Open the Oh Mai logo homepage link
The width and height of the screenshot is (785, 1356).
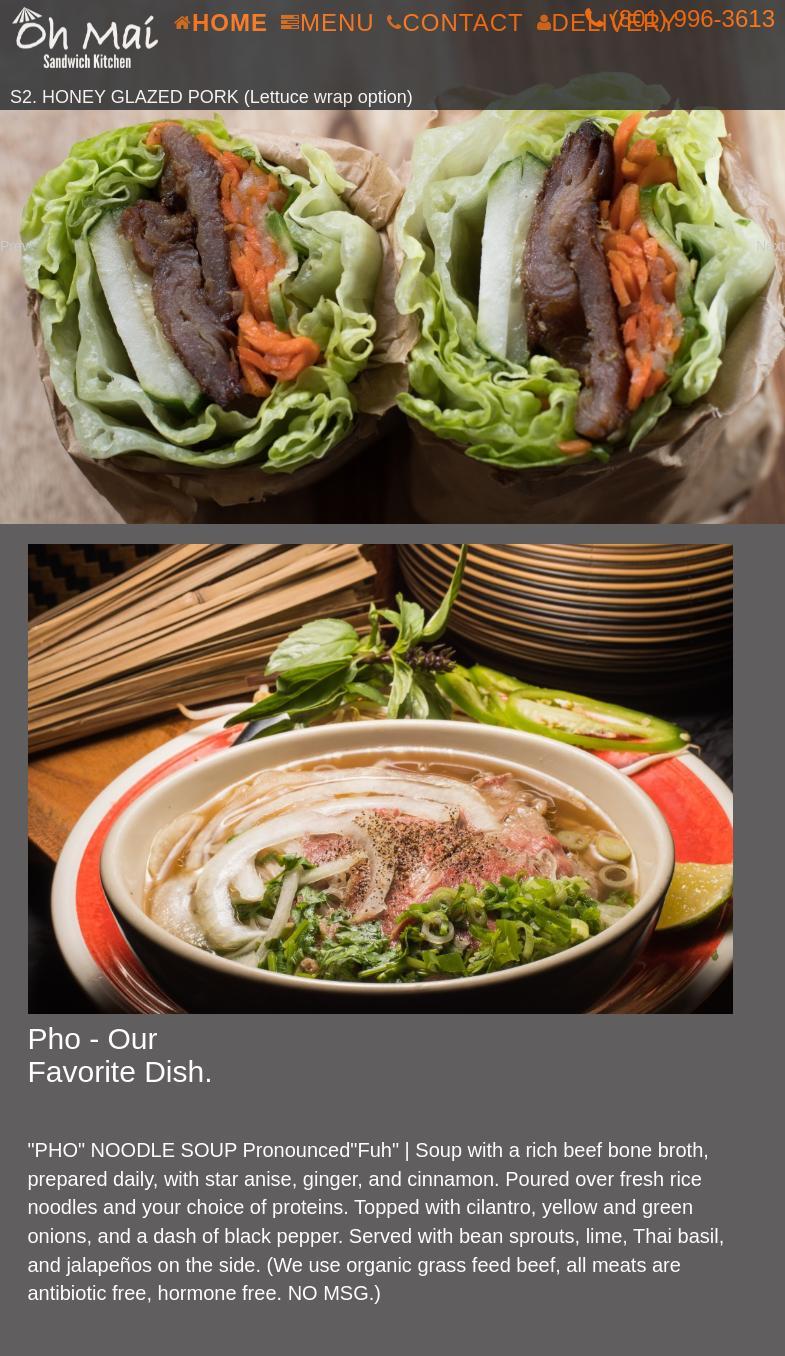click(x=85, y=38)
